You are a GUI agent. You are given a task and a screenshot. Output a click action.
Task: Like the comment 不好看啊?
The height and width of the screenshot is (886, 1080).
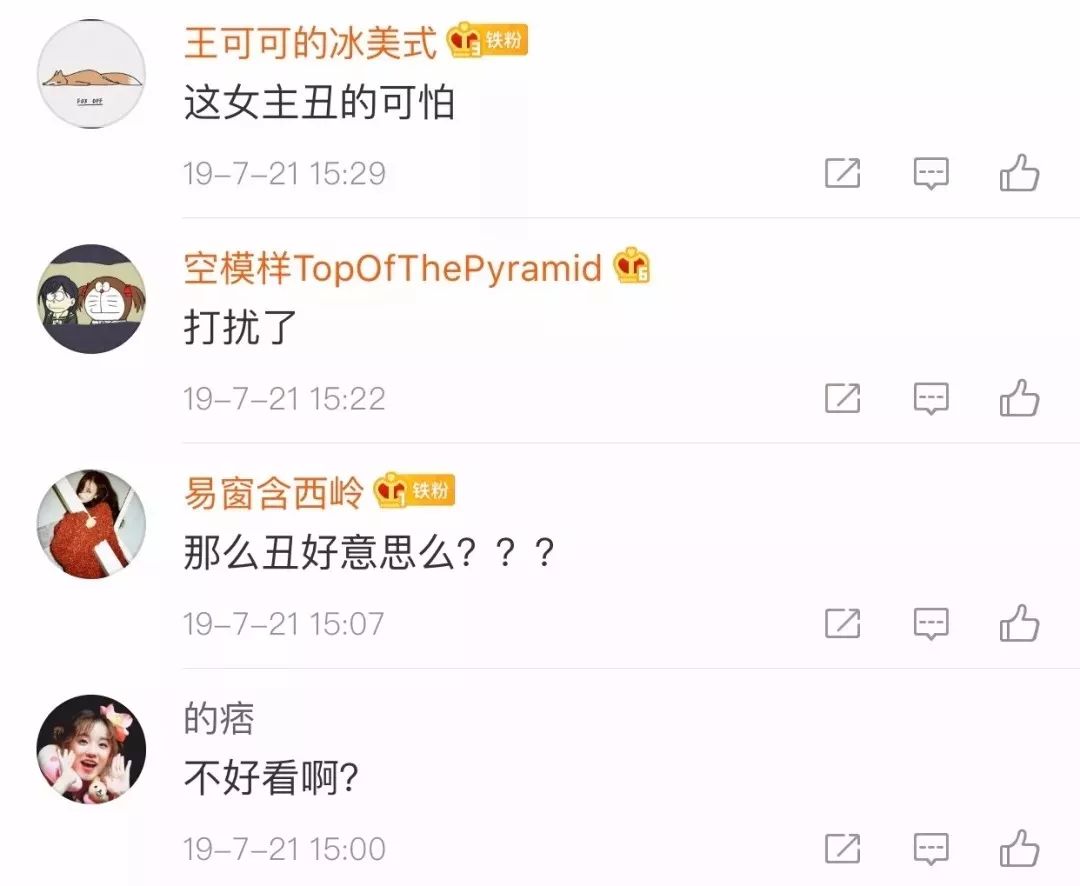tap(1019, 848)
